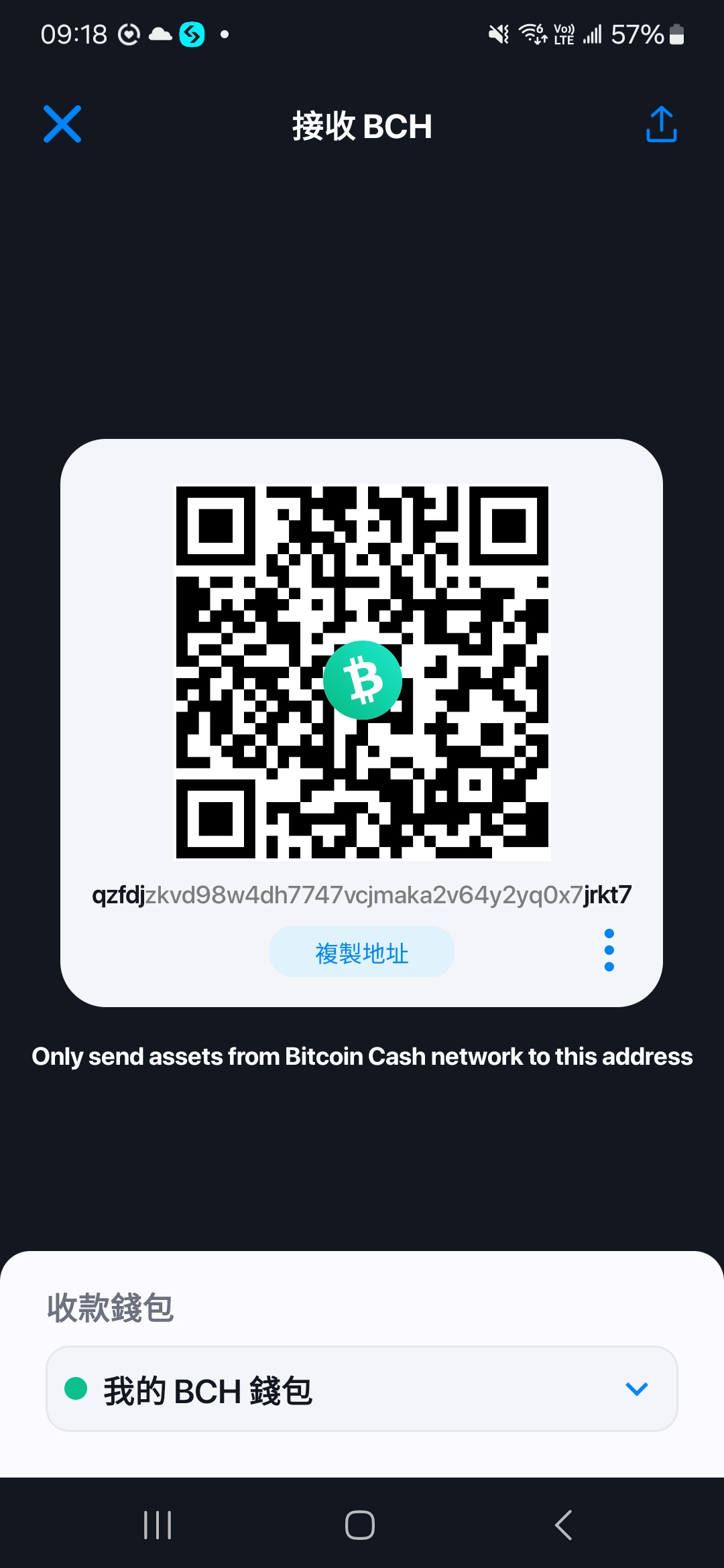Open recent apps from navigation bar
This screenshot has width=724, height=1568.
point(158,1525)
